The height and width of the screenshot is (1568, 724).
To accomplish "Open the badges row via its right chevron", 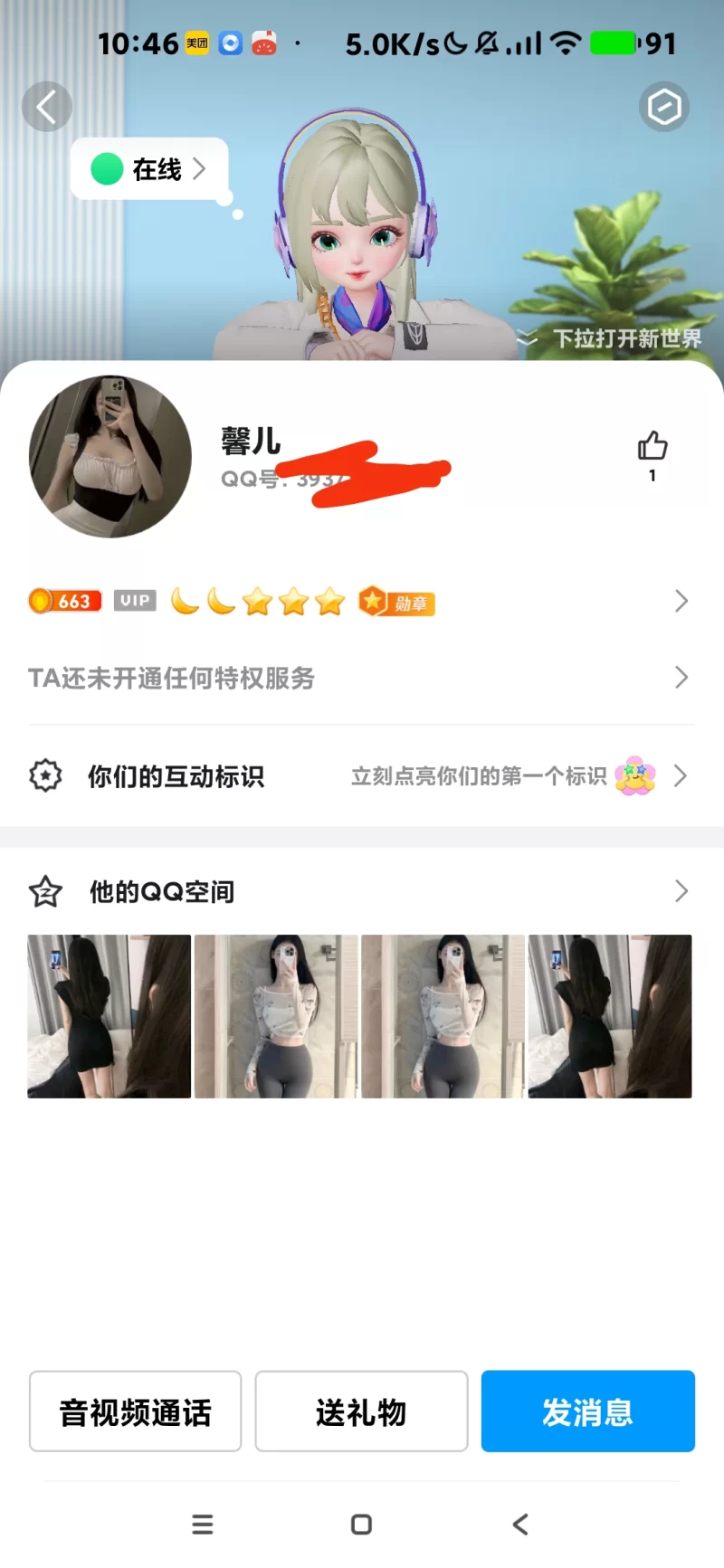I will (681, 601).
